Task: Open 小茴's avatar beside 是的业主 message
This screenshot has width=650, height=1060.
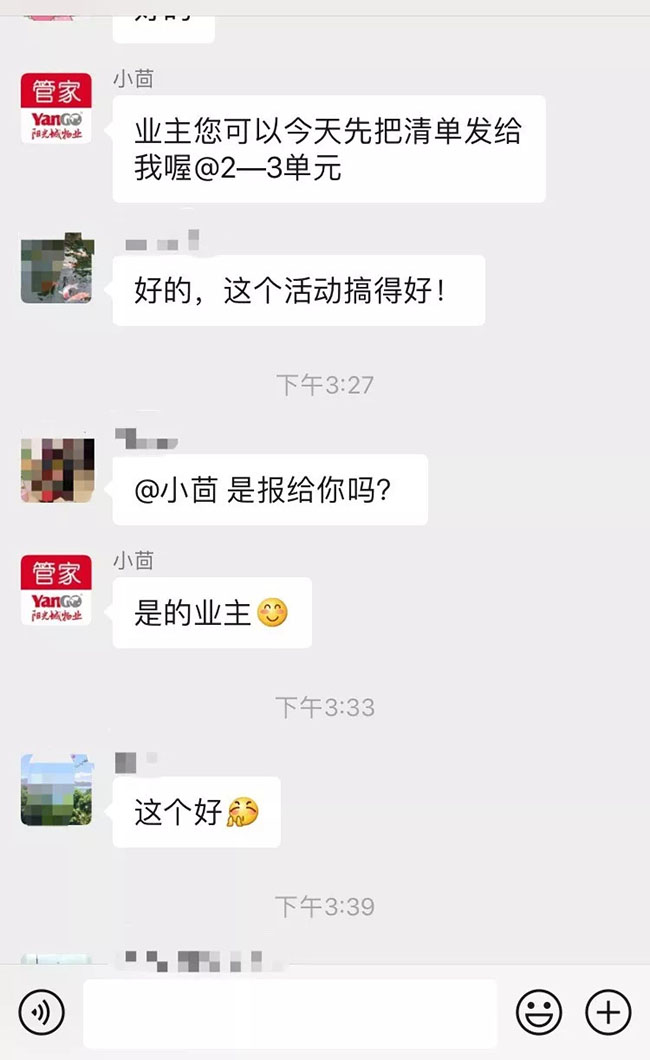Action: pos(56,590)
